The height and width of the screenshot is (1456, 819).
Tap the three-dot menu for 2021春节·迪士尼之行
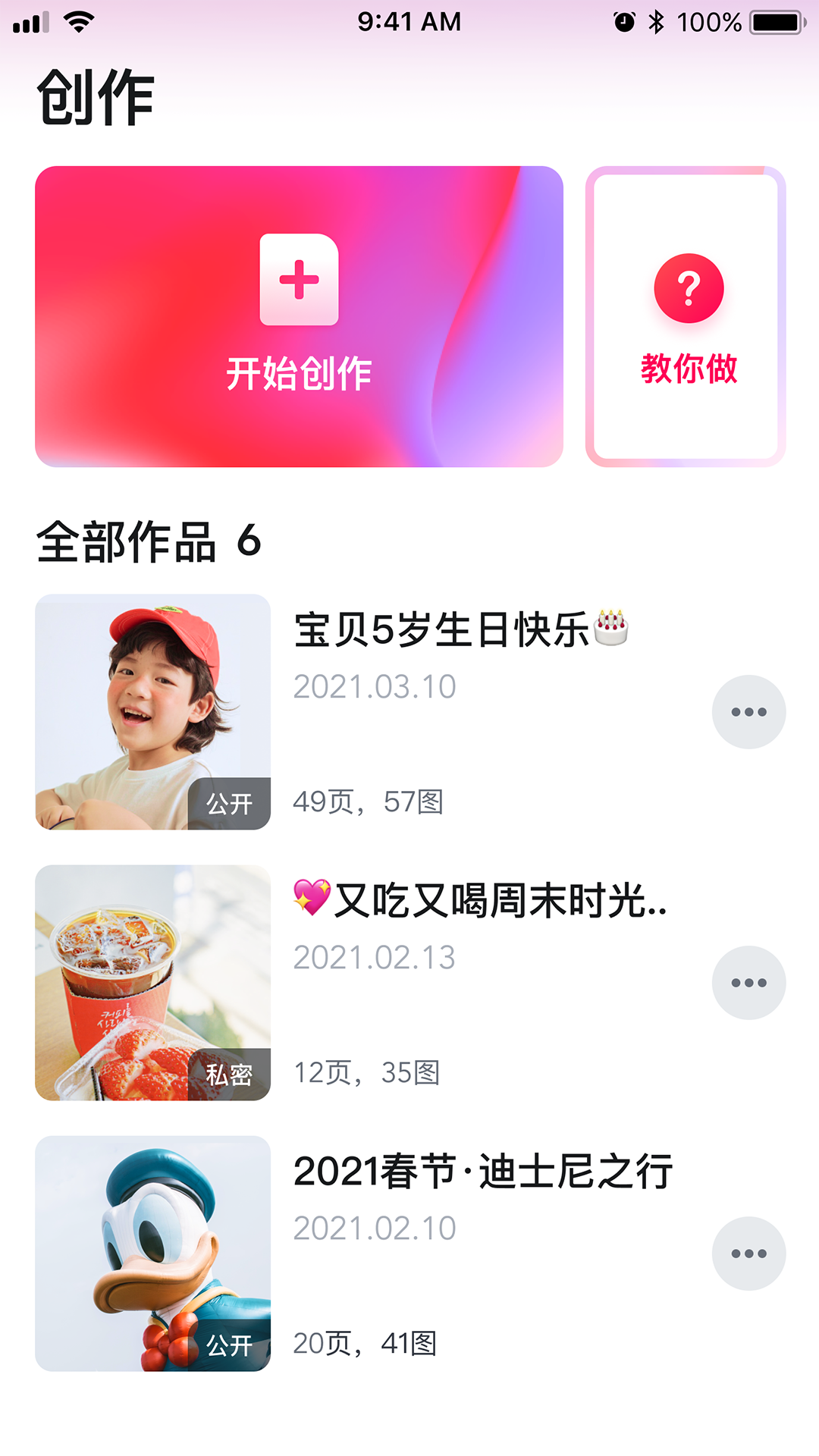pyautogui.click(x=748, y=1254)
